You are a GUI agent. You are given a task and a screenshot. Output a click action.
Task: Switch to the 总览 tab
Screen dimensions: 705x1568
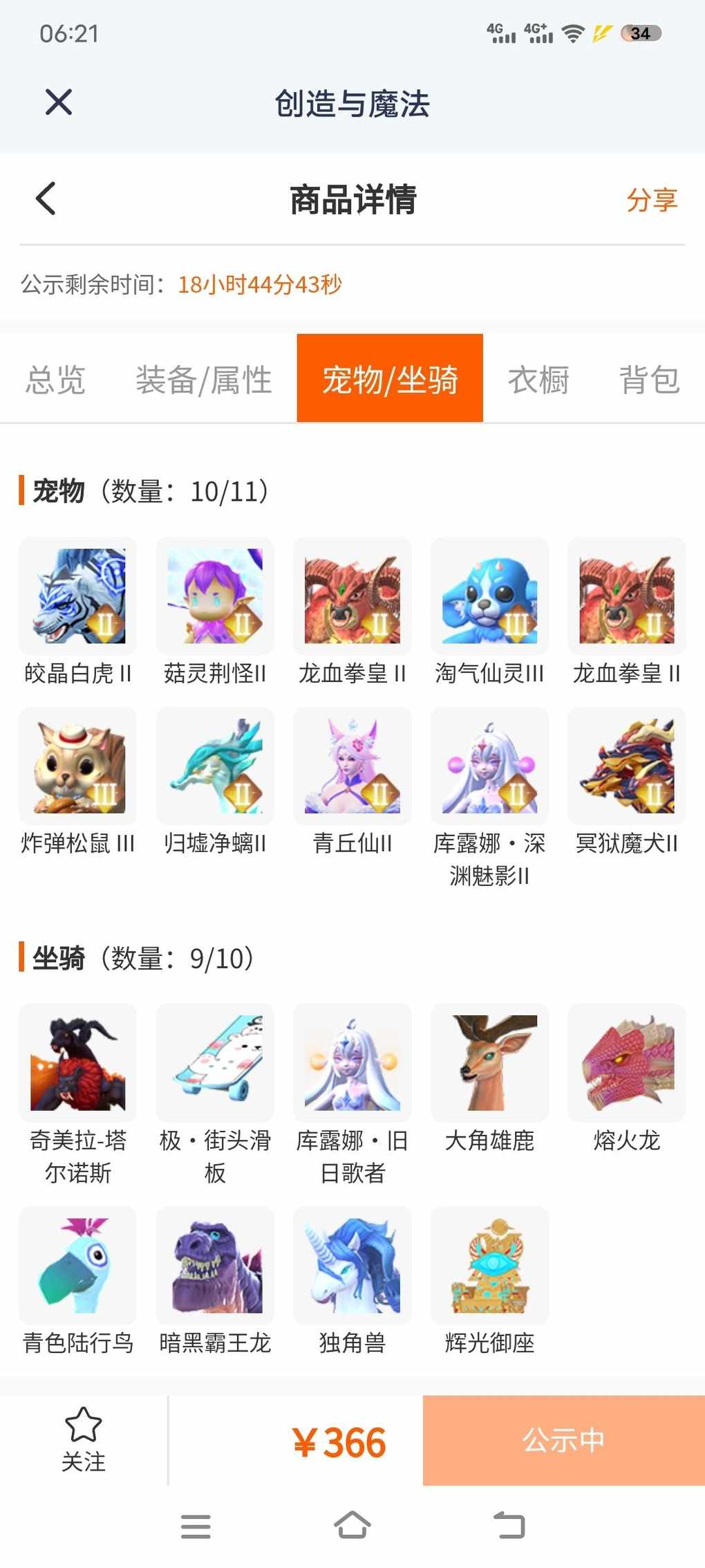point(56,380)
